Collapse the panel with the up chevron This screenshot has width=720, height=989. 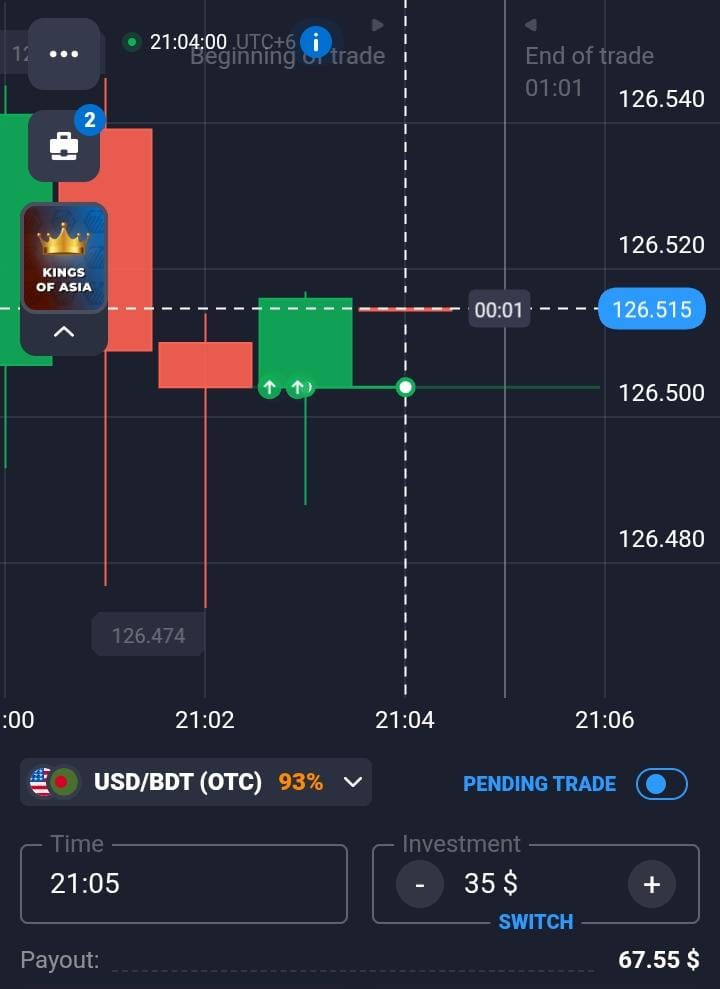tap(64, 333)
